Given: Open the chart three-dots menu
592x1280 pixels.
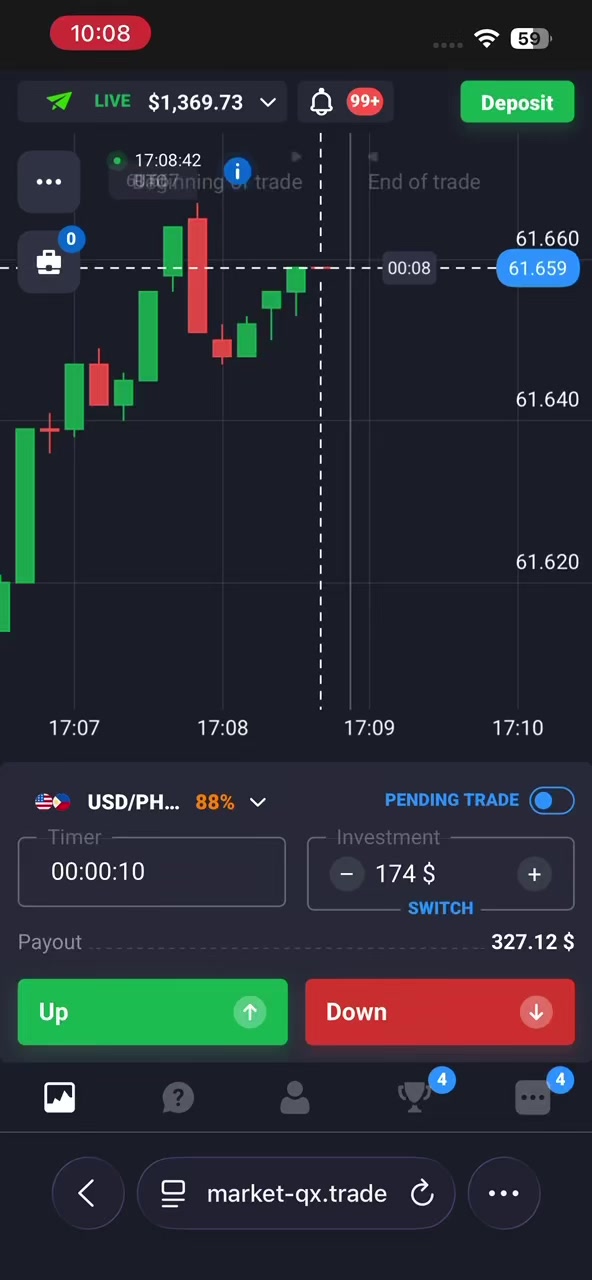Looking at the screenshot, I should pyautogui.click(x=49, y=181).
